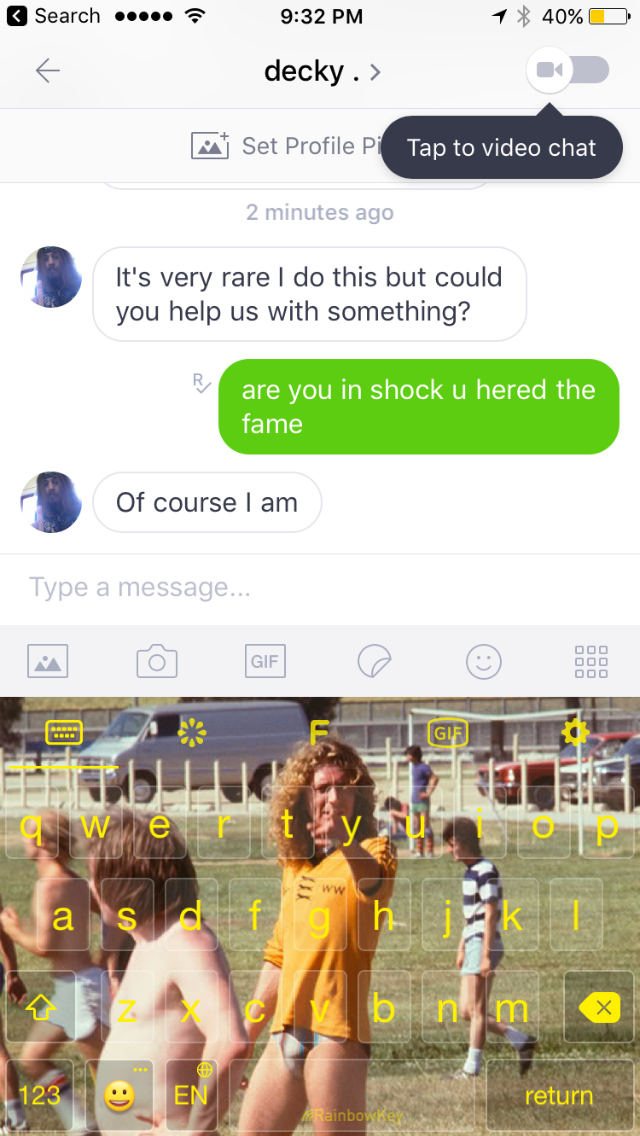Tap the keyboard's yellow GIF button
Viewport: 640px width, 1136px height.
click(447, 733)
